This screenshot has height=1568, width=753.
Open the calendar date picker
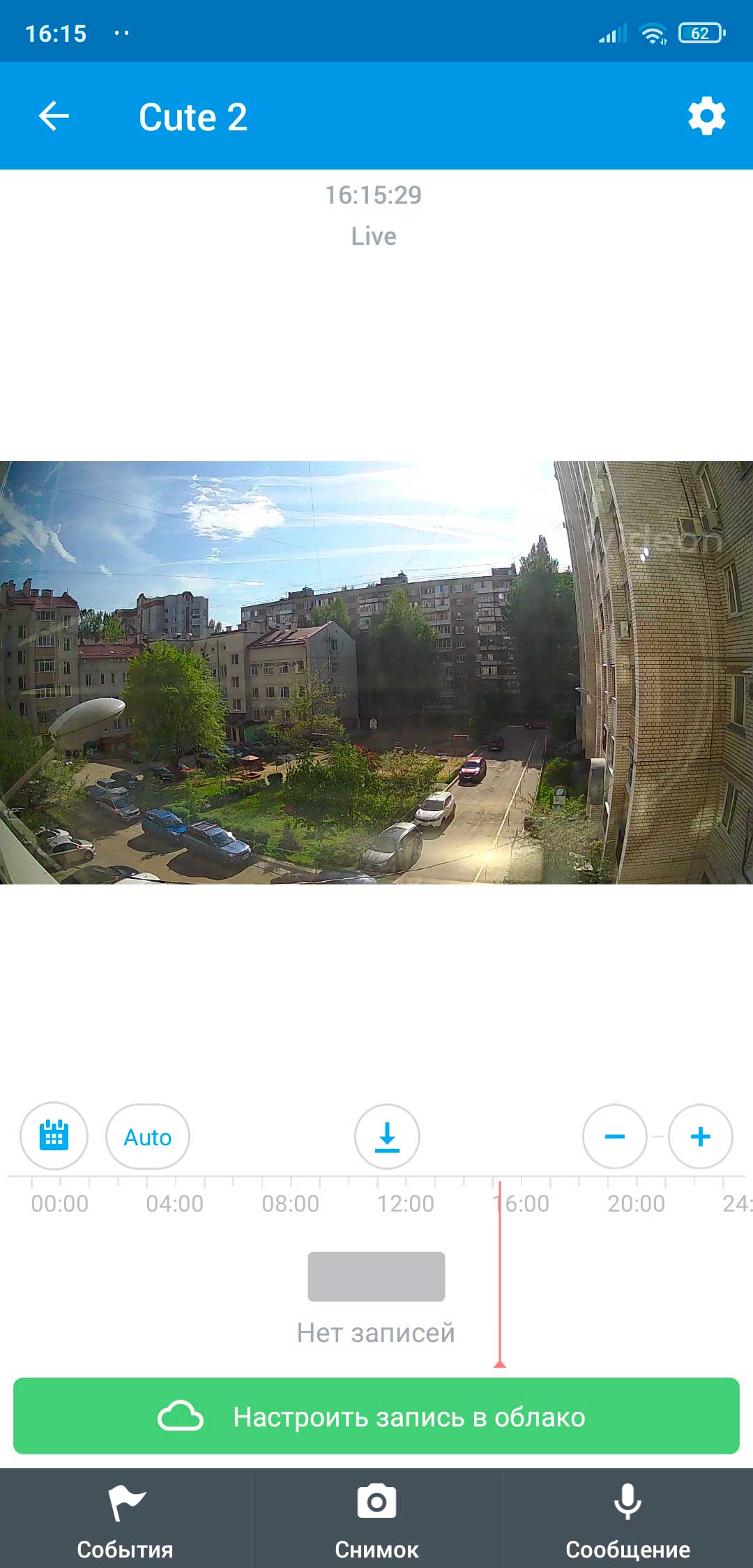click(x=54, y=1136)
